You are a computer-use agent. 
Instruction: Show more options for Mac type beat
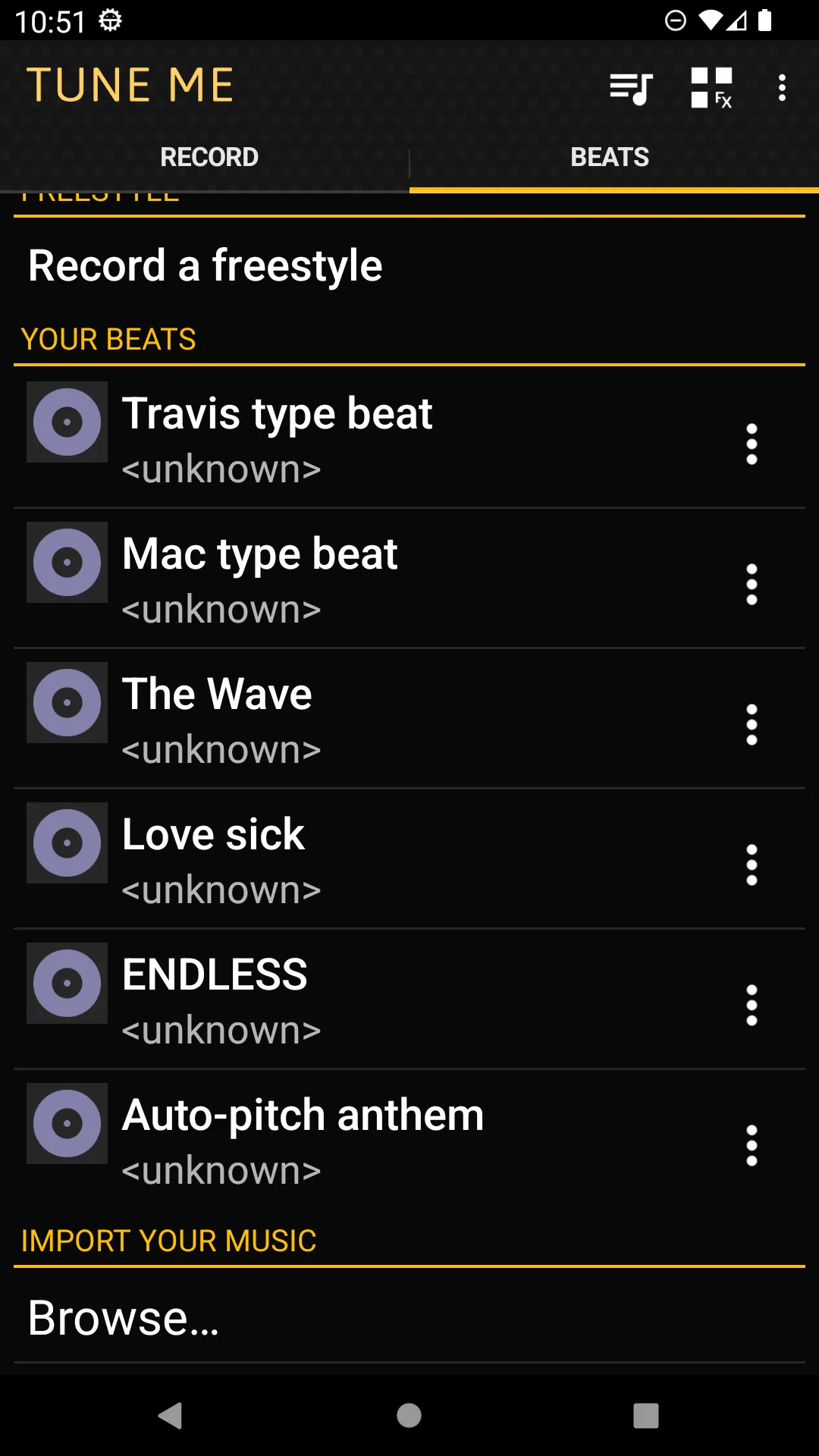coord(752,584)
